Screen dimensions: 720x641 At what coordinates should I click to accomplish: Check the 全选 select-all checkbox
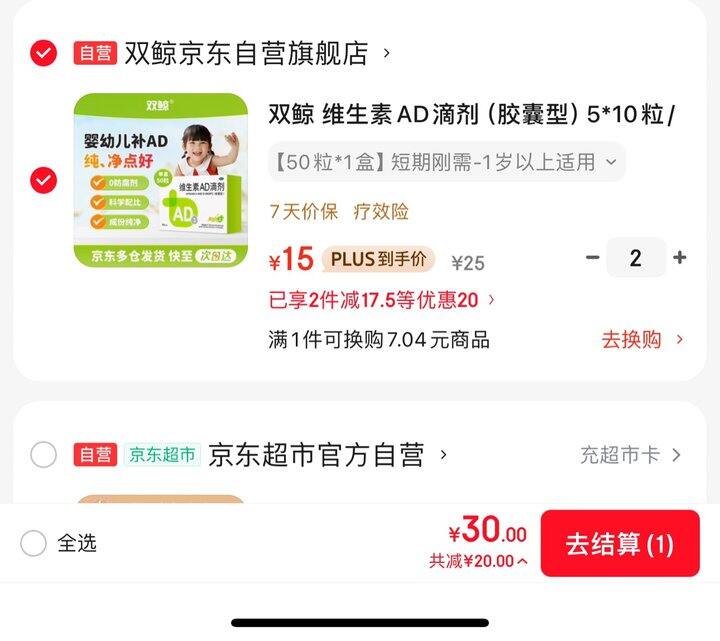[x=33, y=543]
